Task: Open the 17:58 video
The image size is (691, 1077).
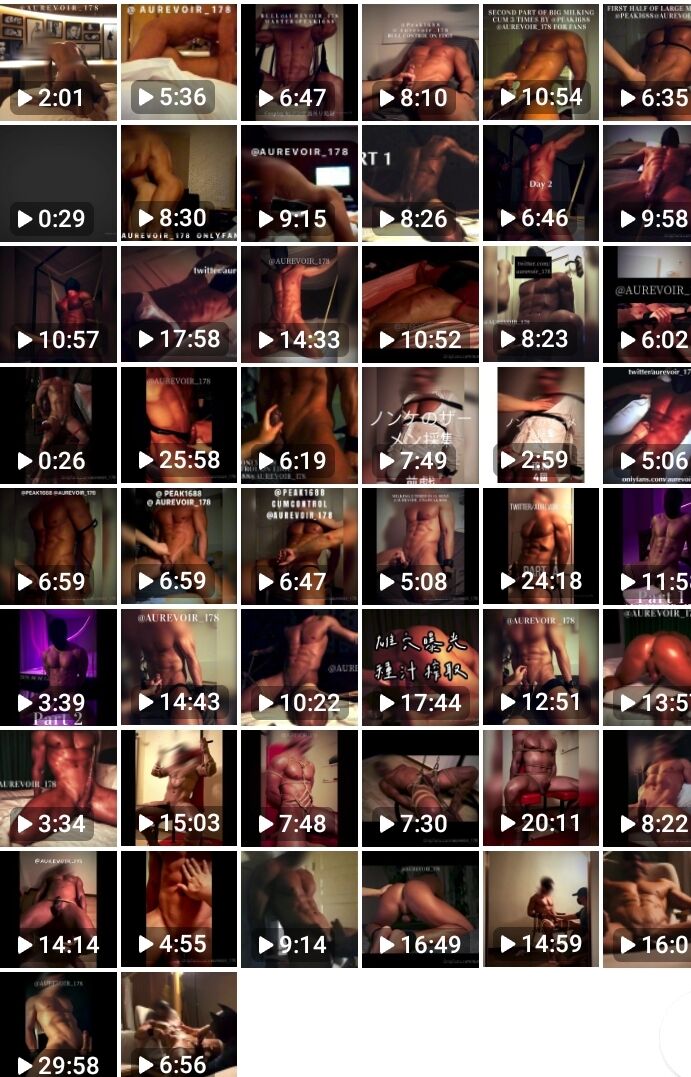Action: click(179, 304)
